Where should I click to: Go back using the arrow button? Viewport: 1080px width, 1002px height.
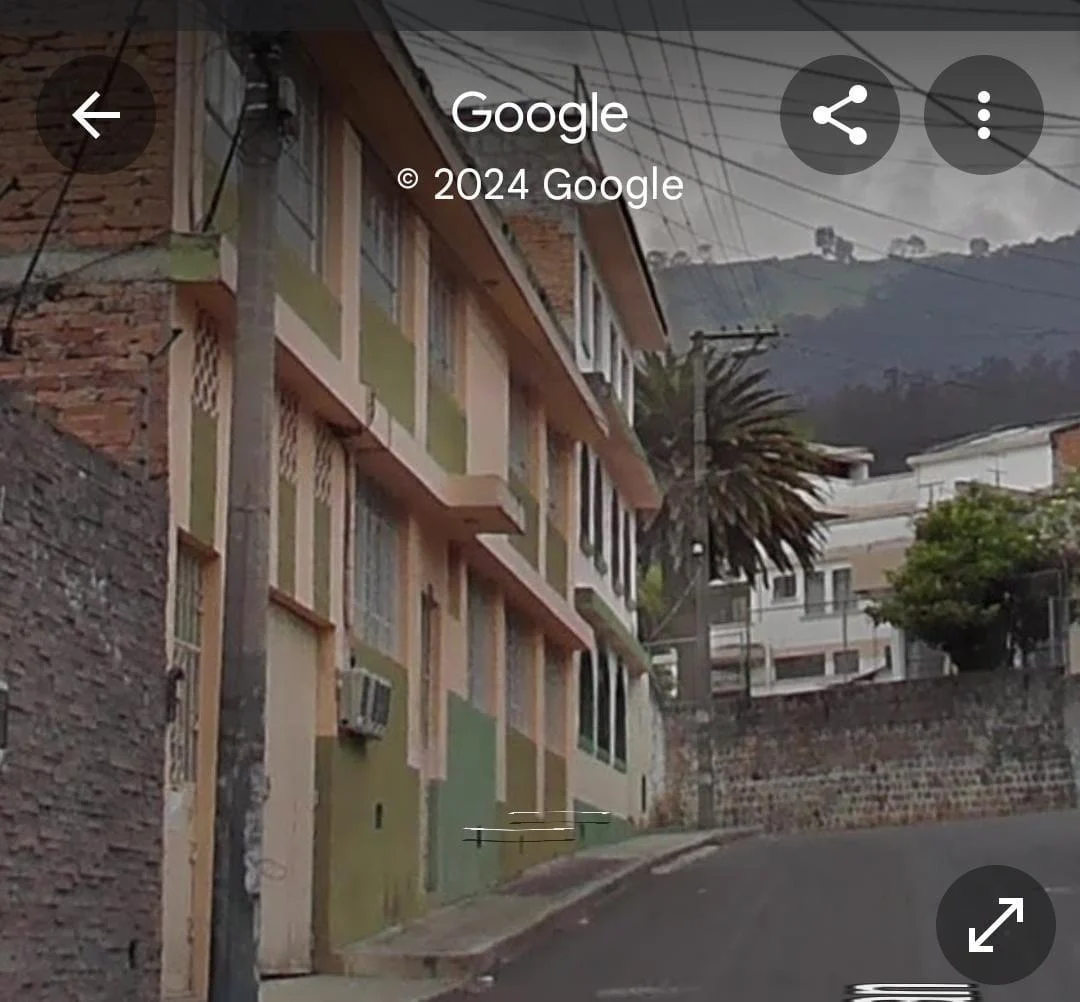[x=96, y=115]
